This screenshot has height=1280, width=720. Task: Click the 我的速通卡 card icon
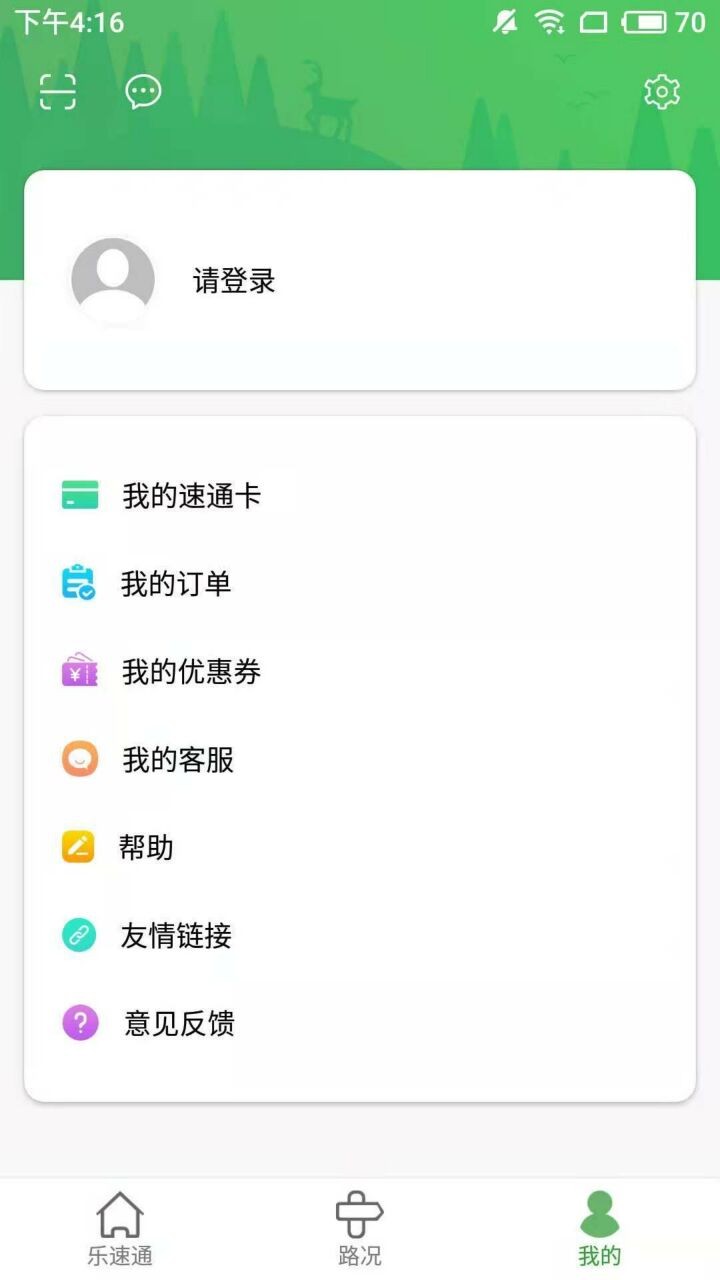point(79,494)
